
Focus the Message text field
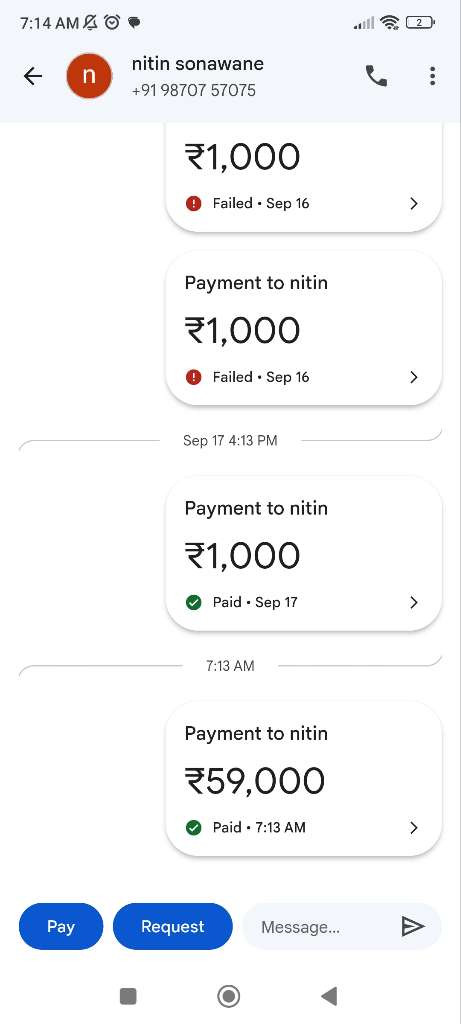point(320,927)
